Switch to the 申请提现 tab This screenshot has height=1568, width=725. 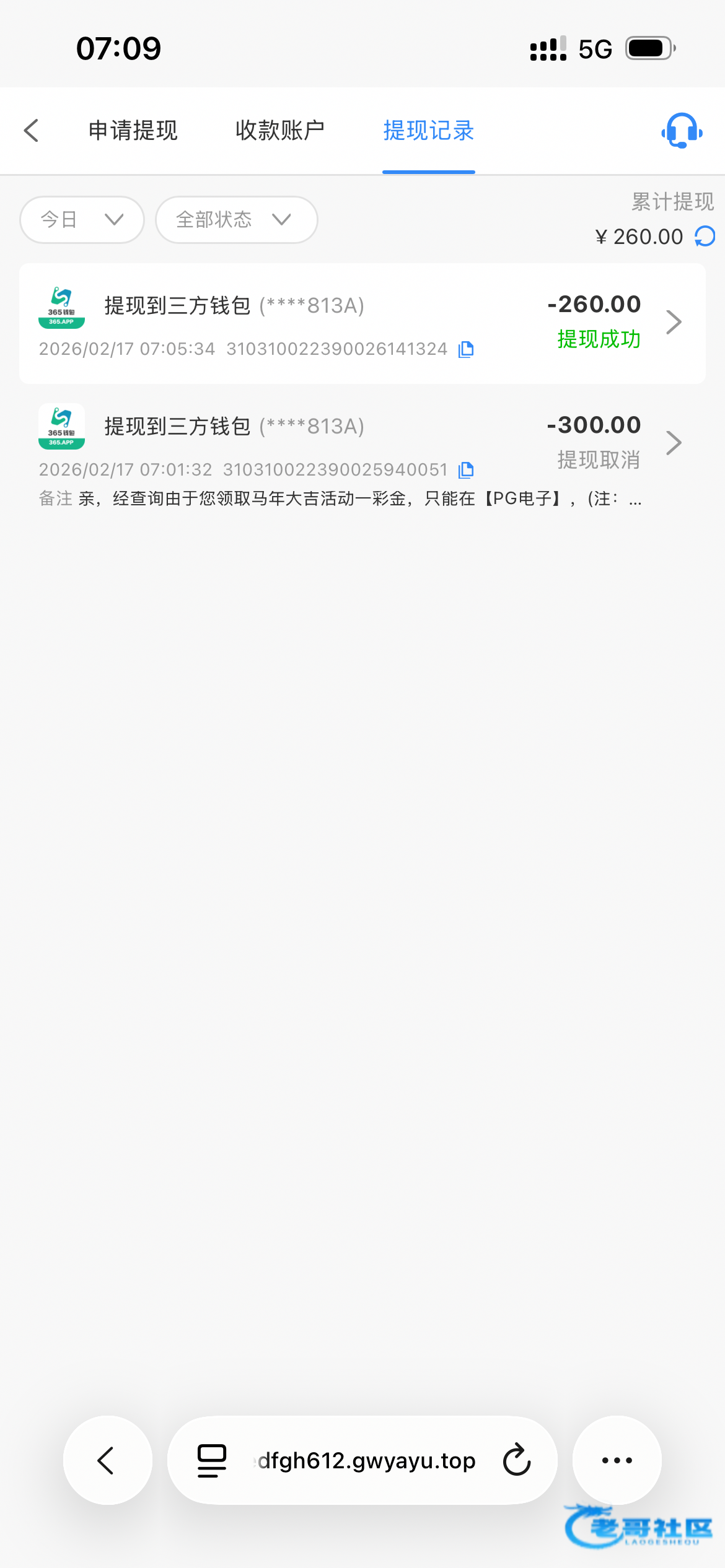pos(133,131)
